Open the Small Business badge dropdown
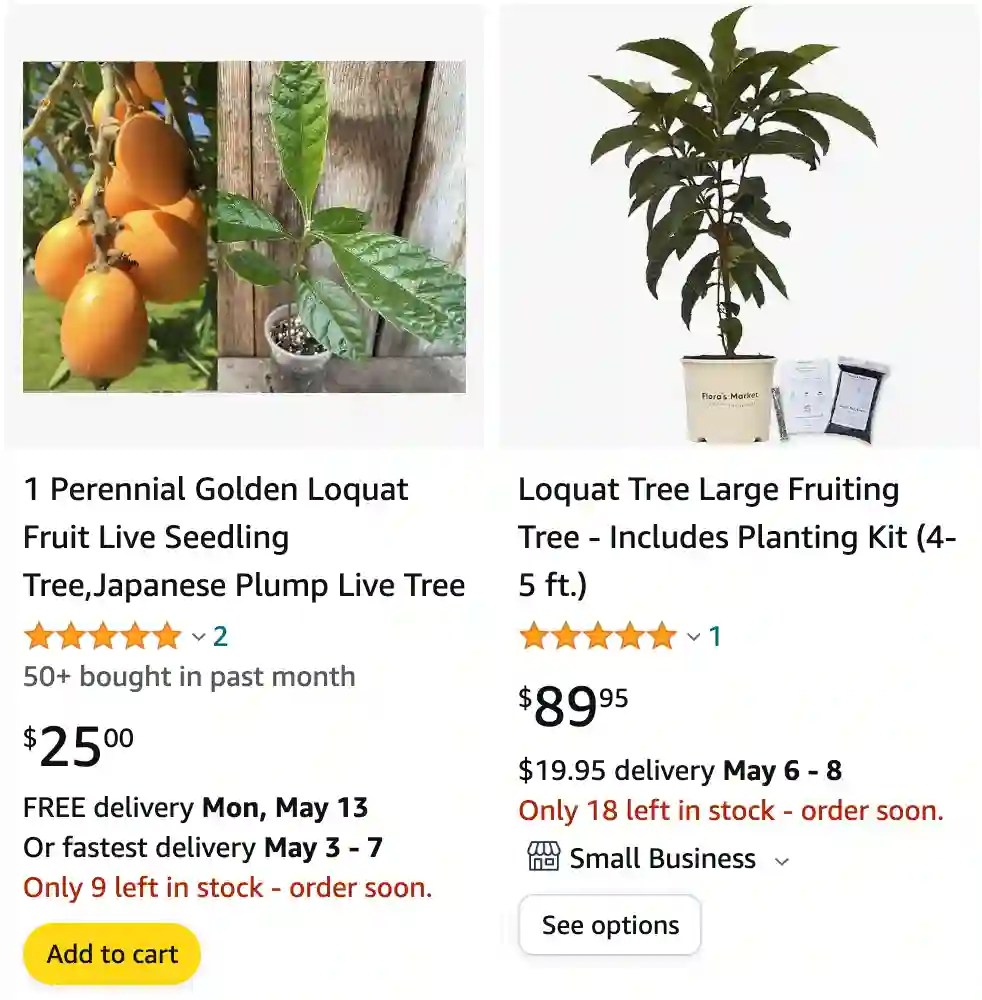 (x=782, y=860)
